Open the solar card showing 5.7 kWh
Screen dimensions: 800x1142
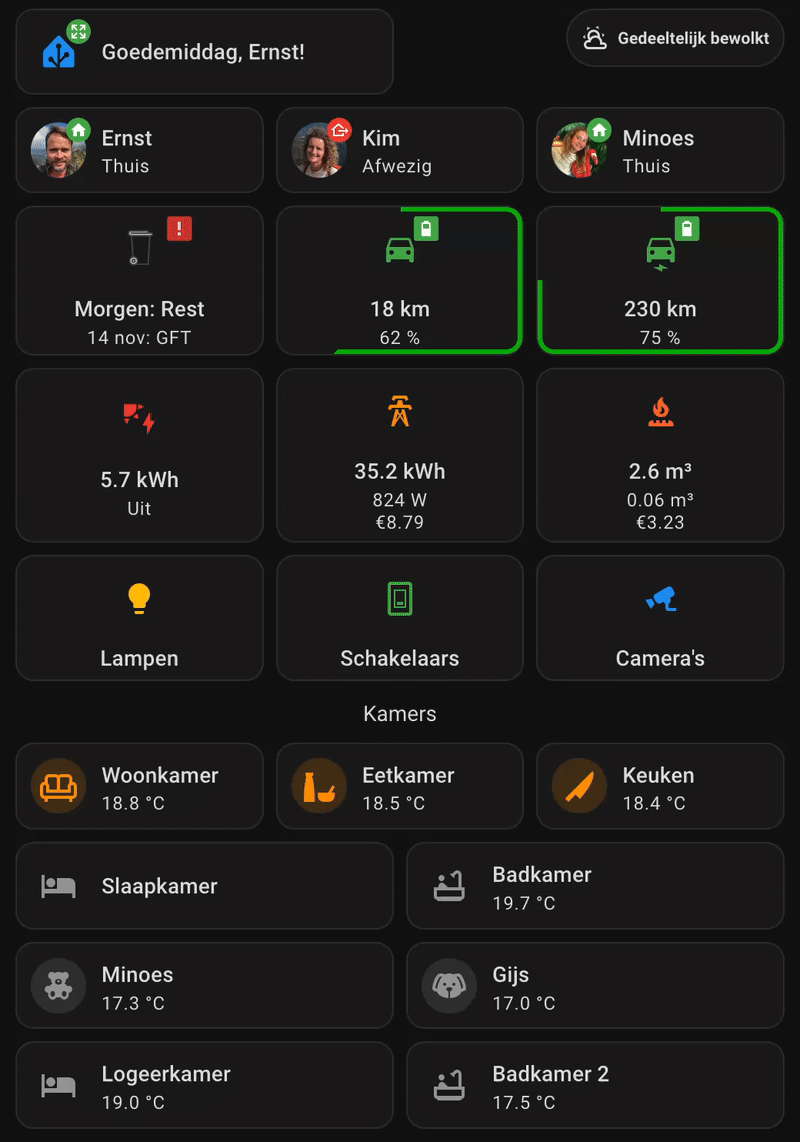(139, 455)
